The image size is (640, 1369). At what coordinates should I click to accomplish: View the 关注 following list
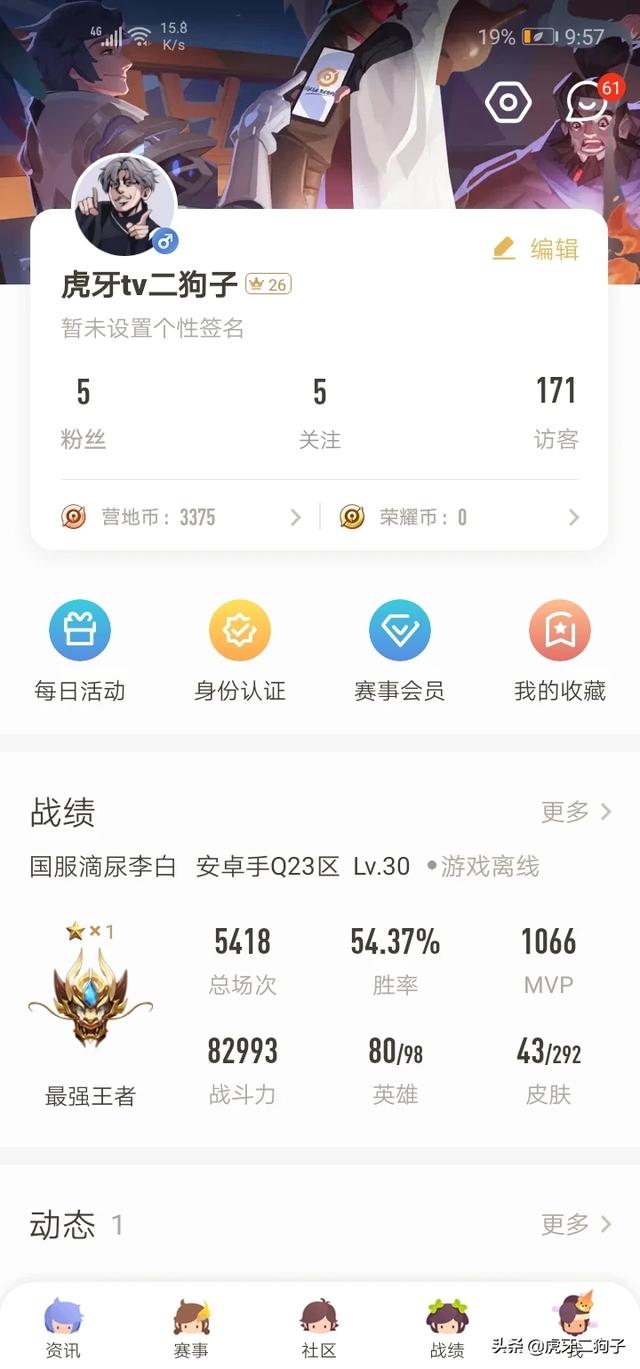click(x=320, y=413)
